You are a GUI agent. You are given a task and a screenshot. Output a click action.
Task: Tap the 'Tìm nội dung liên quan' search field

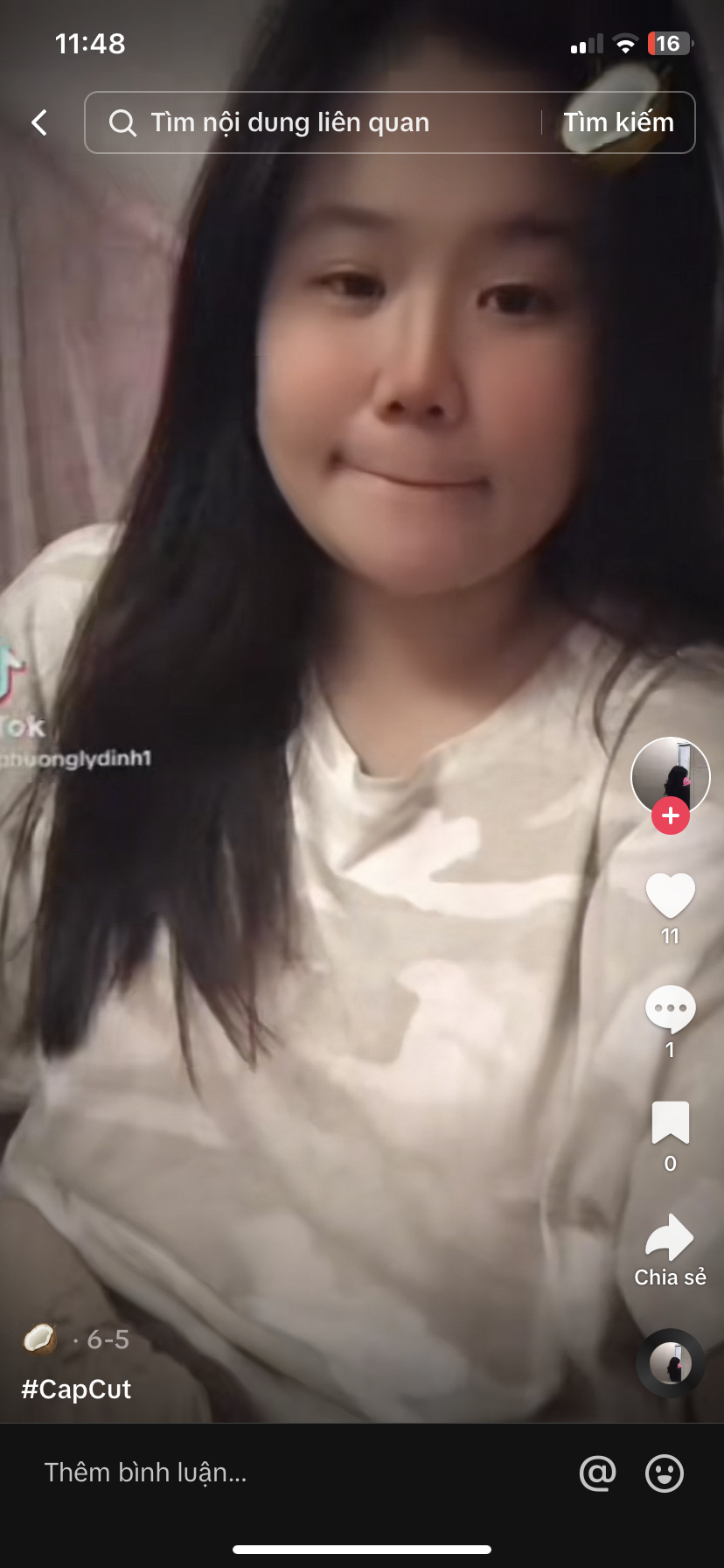[306, 122]
